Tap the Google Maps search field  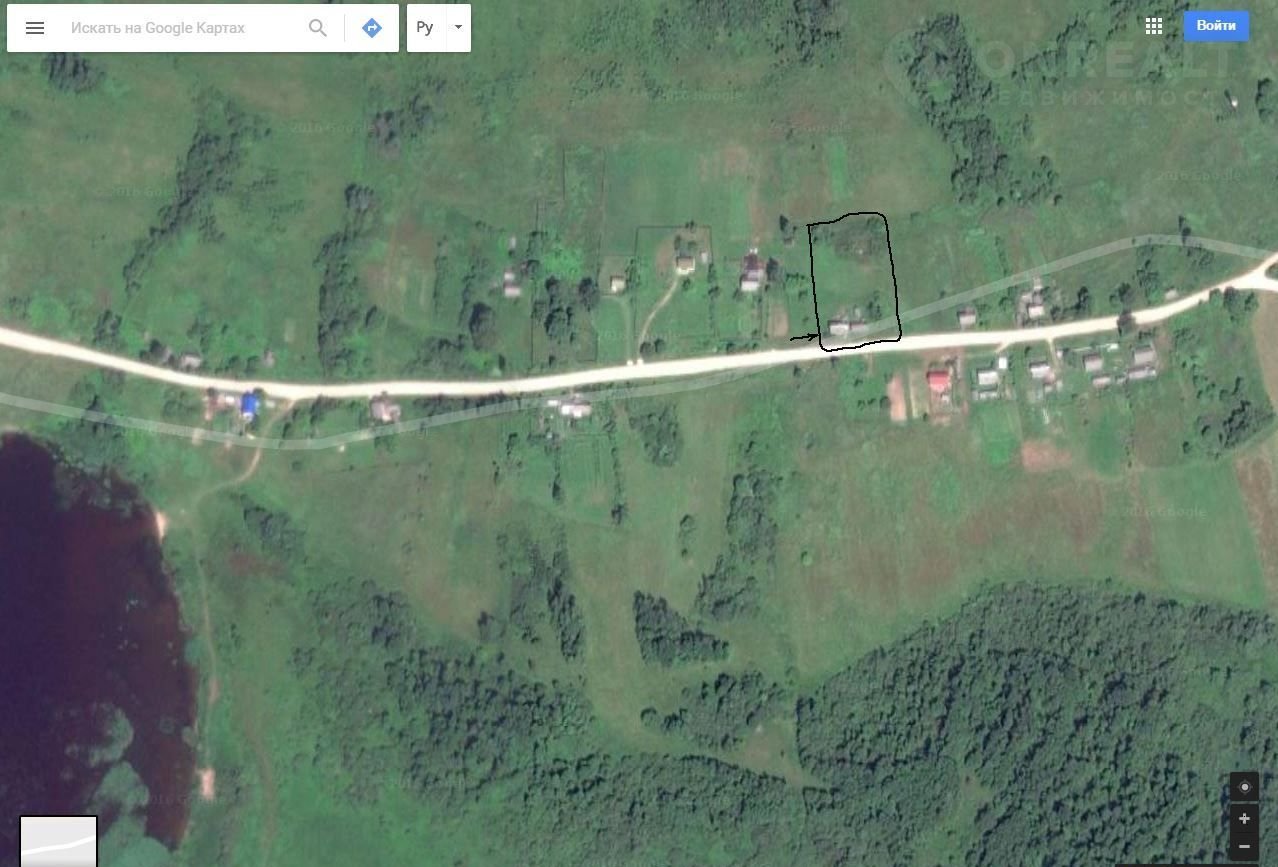pyautogui.click(x=180, y=28)
